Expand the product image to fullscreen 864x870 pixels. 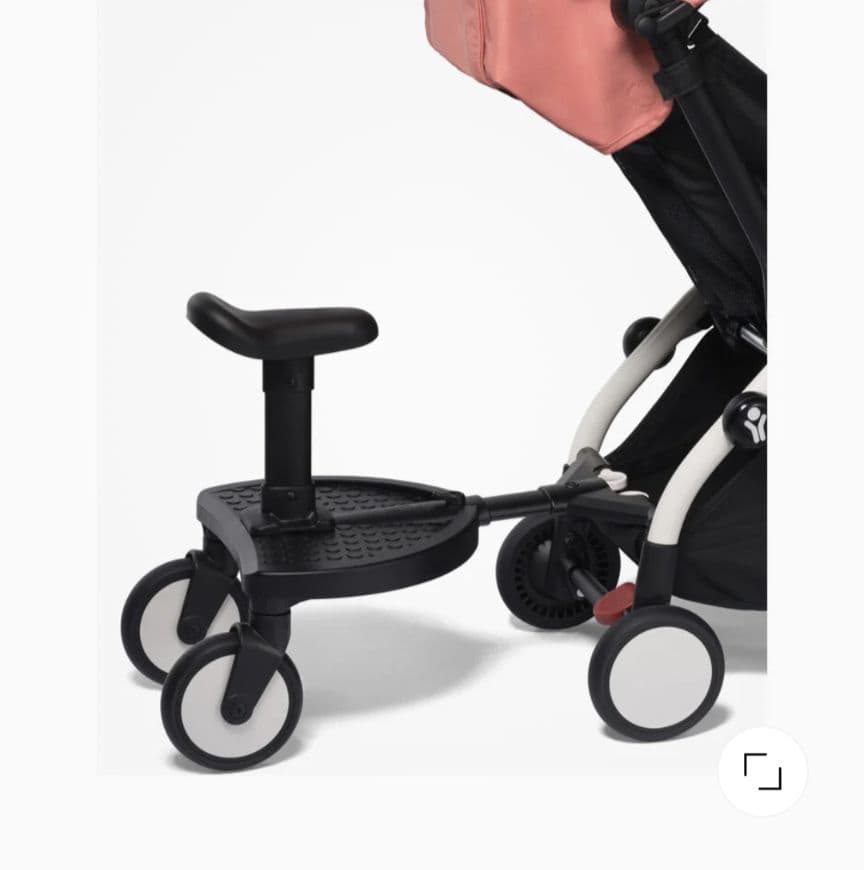point(762,772)
